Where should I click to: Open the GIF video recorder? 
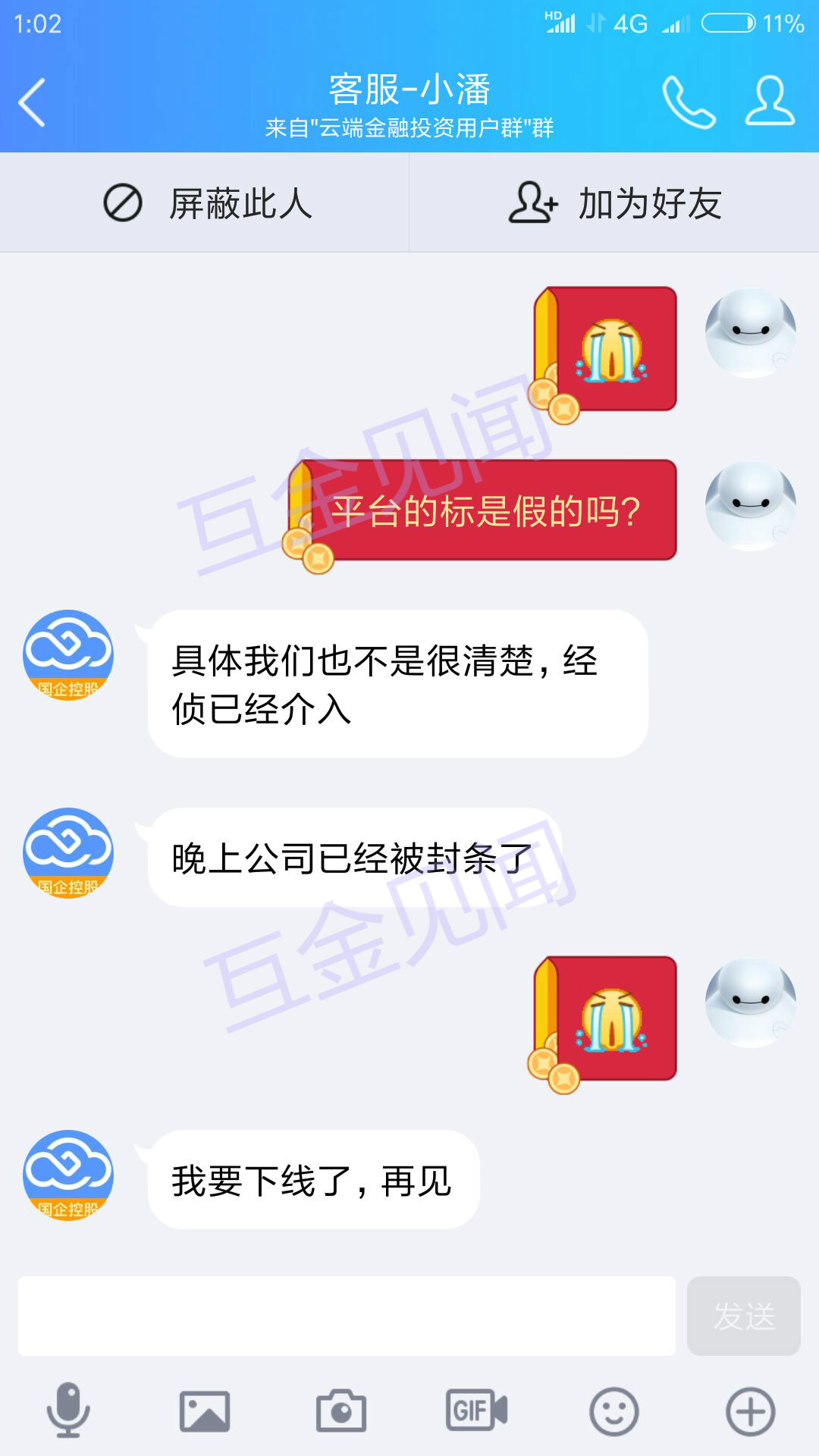point(477,1410)
